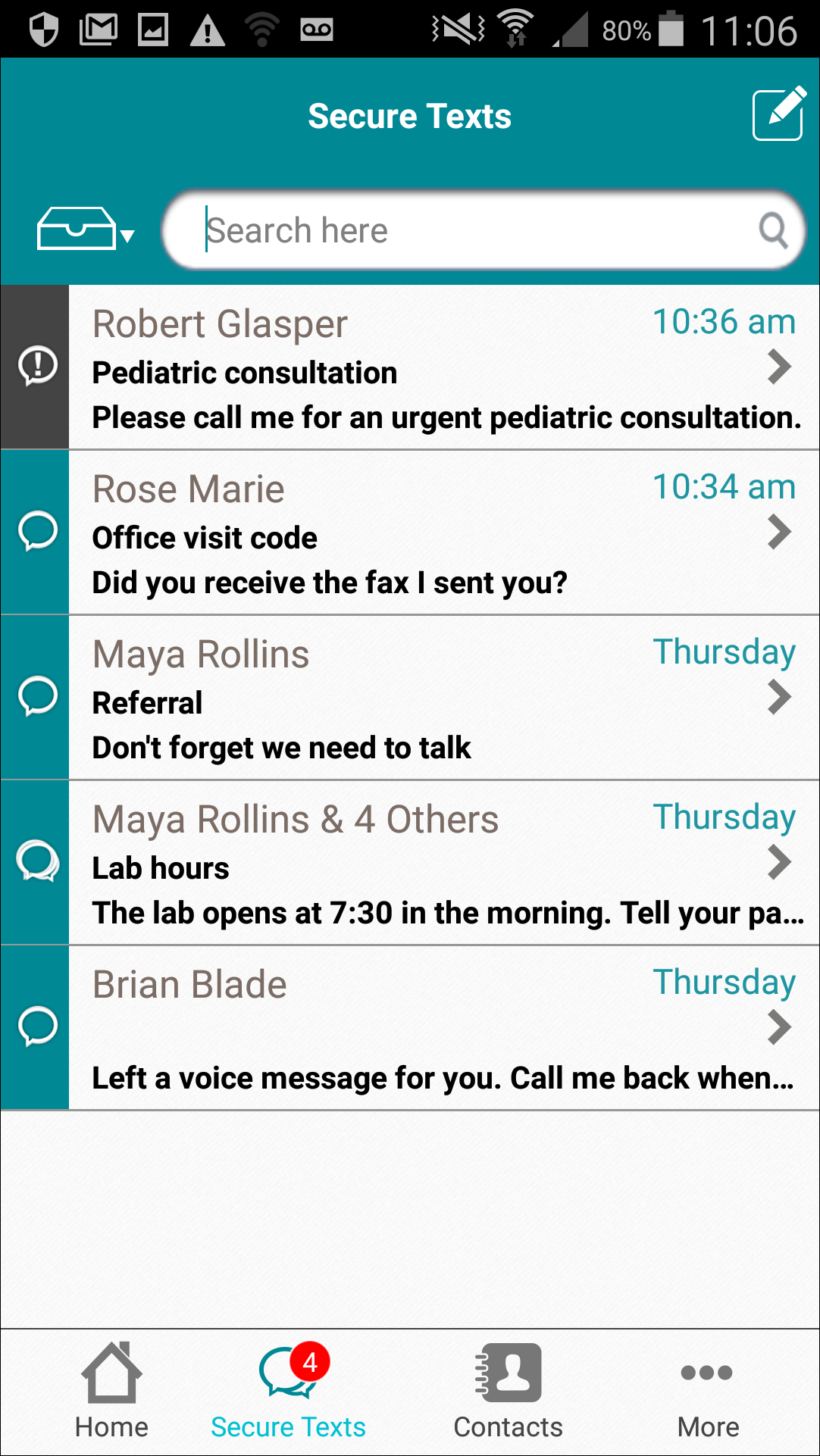Open the inbox folder dropdown

pos(86,229)
